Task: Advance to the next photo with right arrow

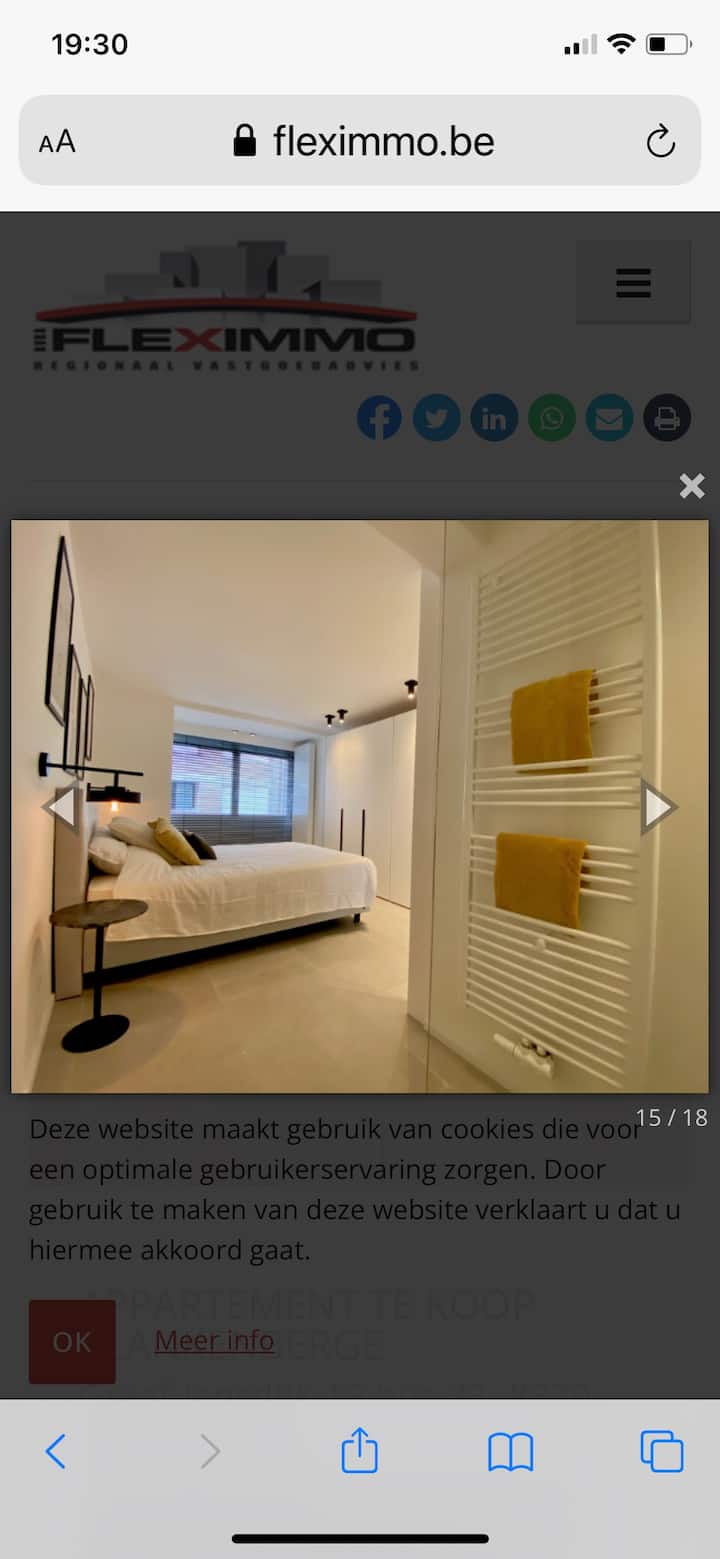Action: [x=658, y=805]
